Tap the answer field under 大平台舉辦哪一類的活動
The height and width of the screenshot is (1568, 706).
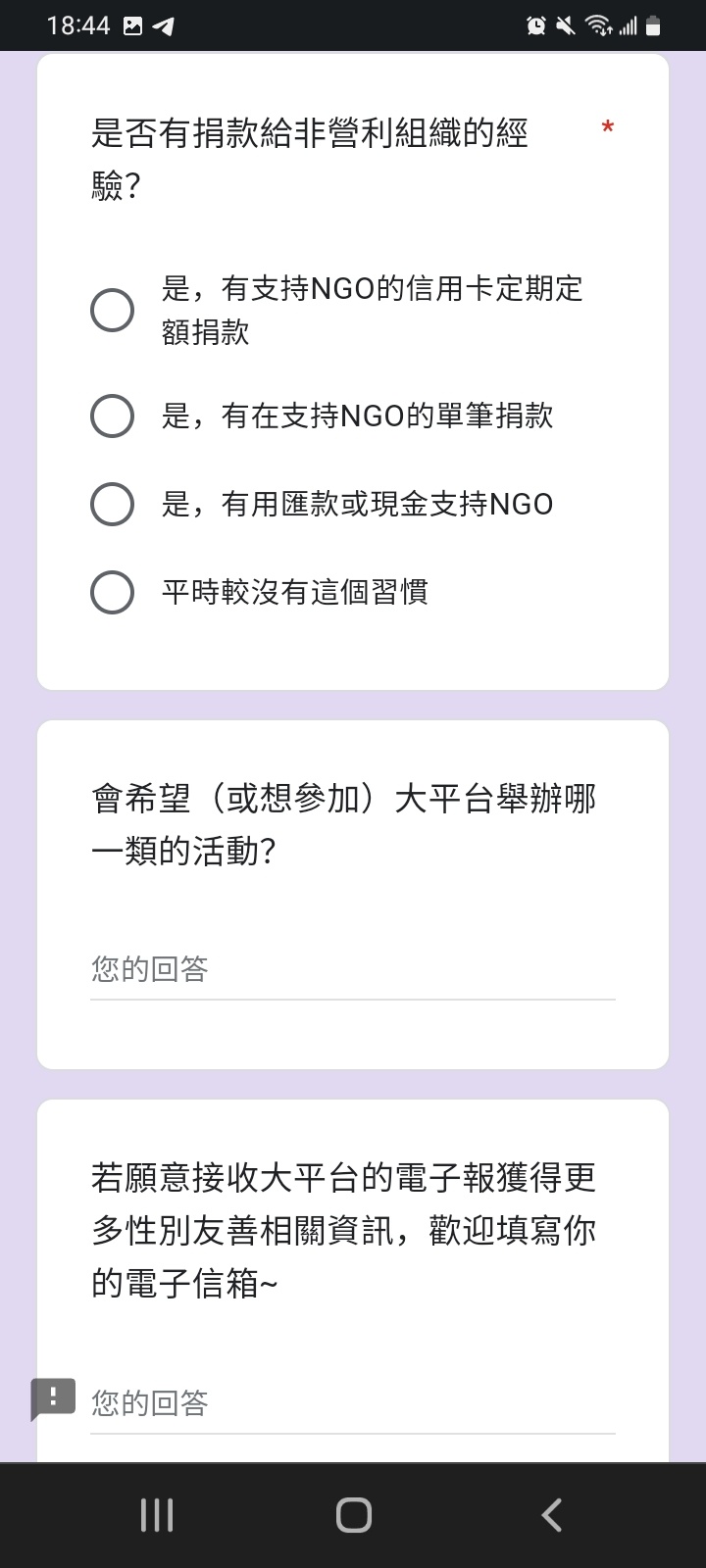[x=353, y=970]
